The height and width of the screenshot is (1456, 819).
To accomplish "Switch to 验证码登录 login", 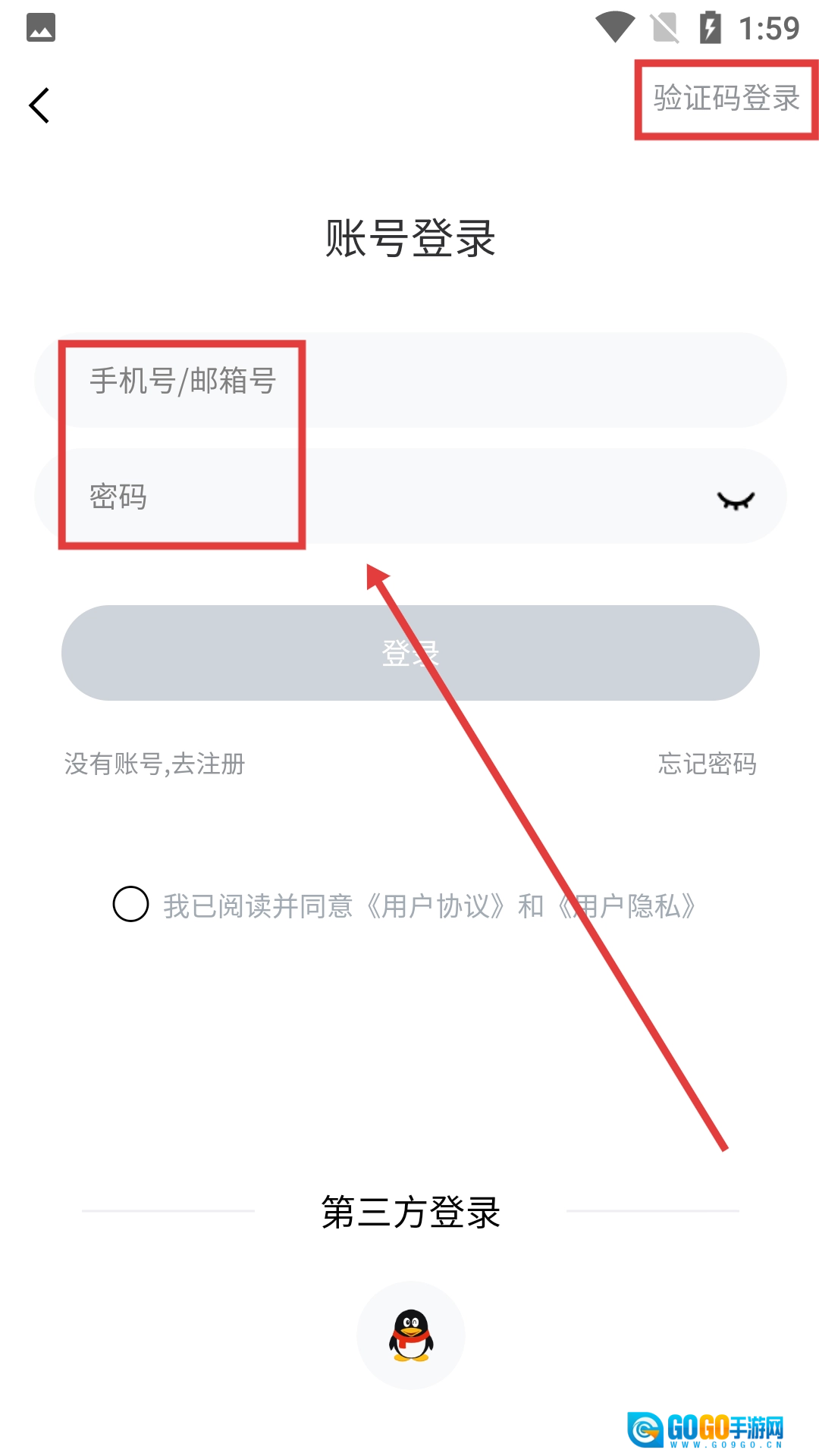I will 726,99.
